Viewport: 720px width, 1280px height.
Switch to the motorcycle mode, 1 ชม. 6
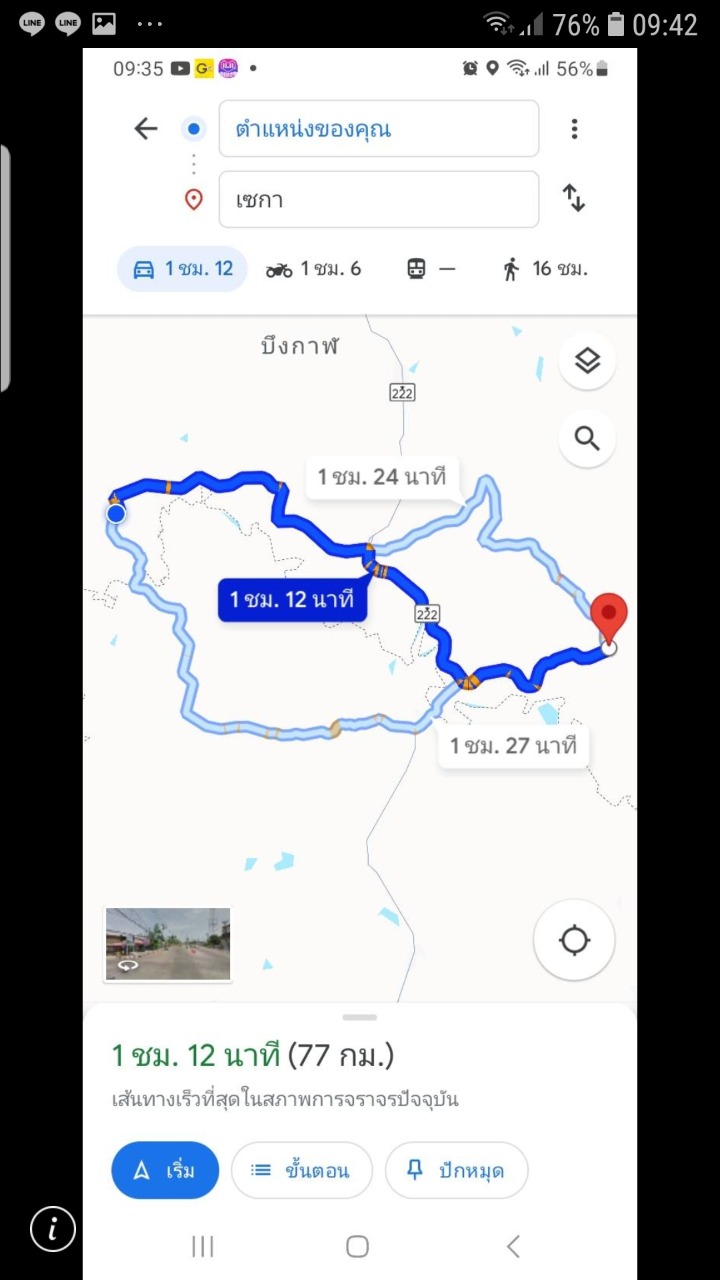click(x=313, y=269)
